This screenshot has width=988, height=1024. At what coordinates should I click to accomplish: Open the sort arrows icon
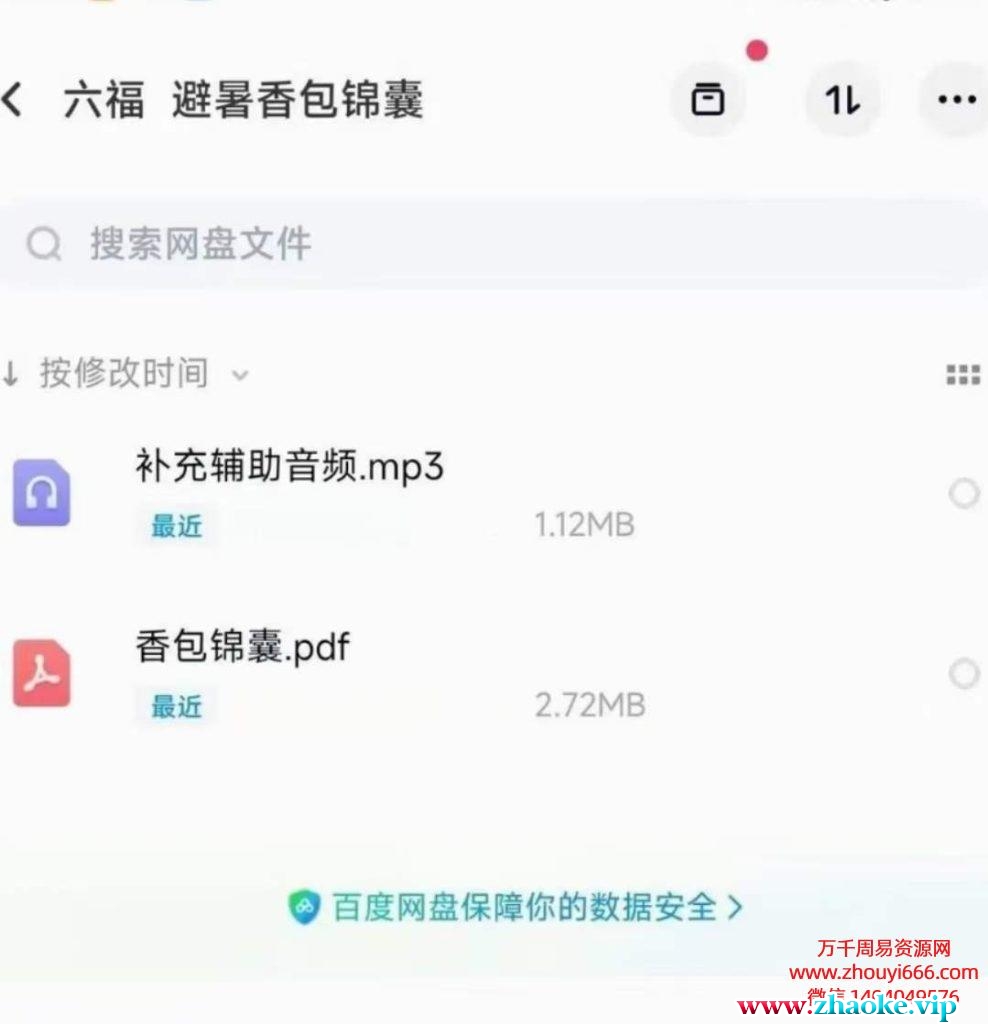[x=842, y=99]
